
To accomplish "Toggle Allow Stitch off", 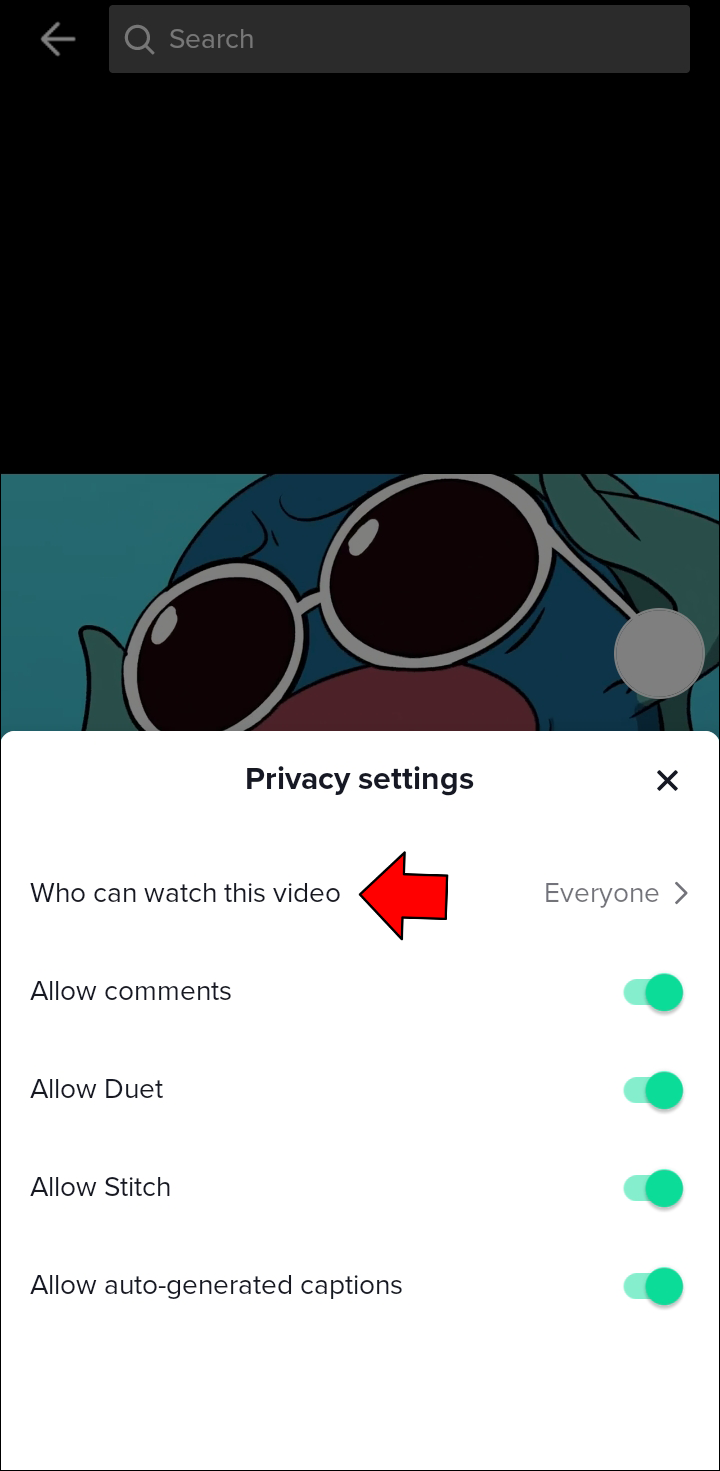I will click(x=654, y=1188).
